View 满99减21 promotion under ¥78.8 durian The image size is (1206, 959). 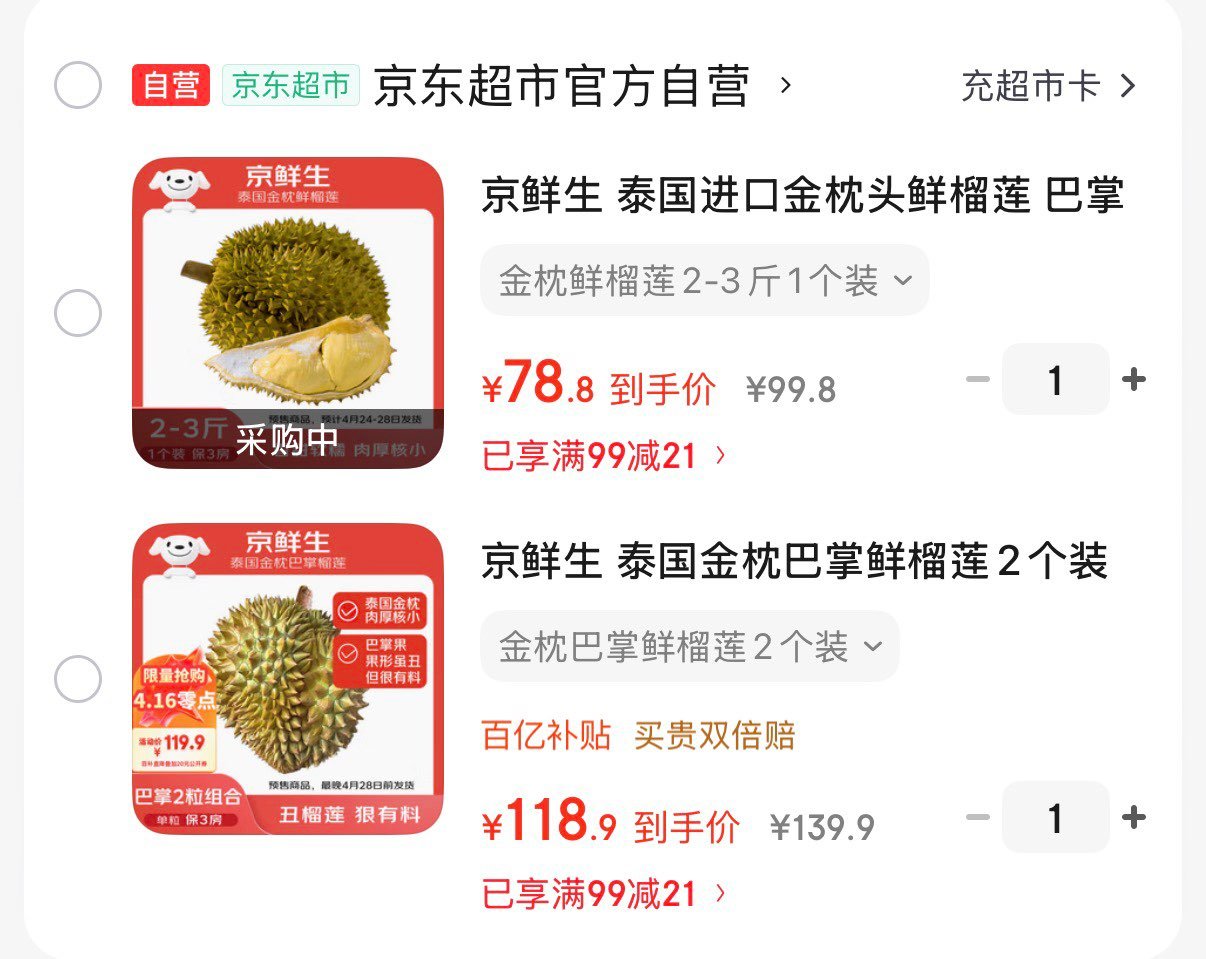(x=603, y=456)
